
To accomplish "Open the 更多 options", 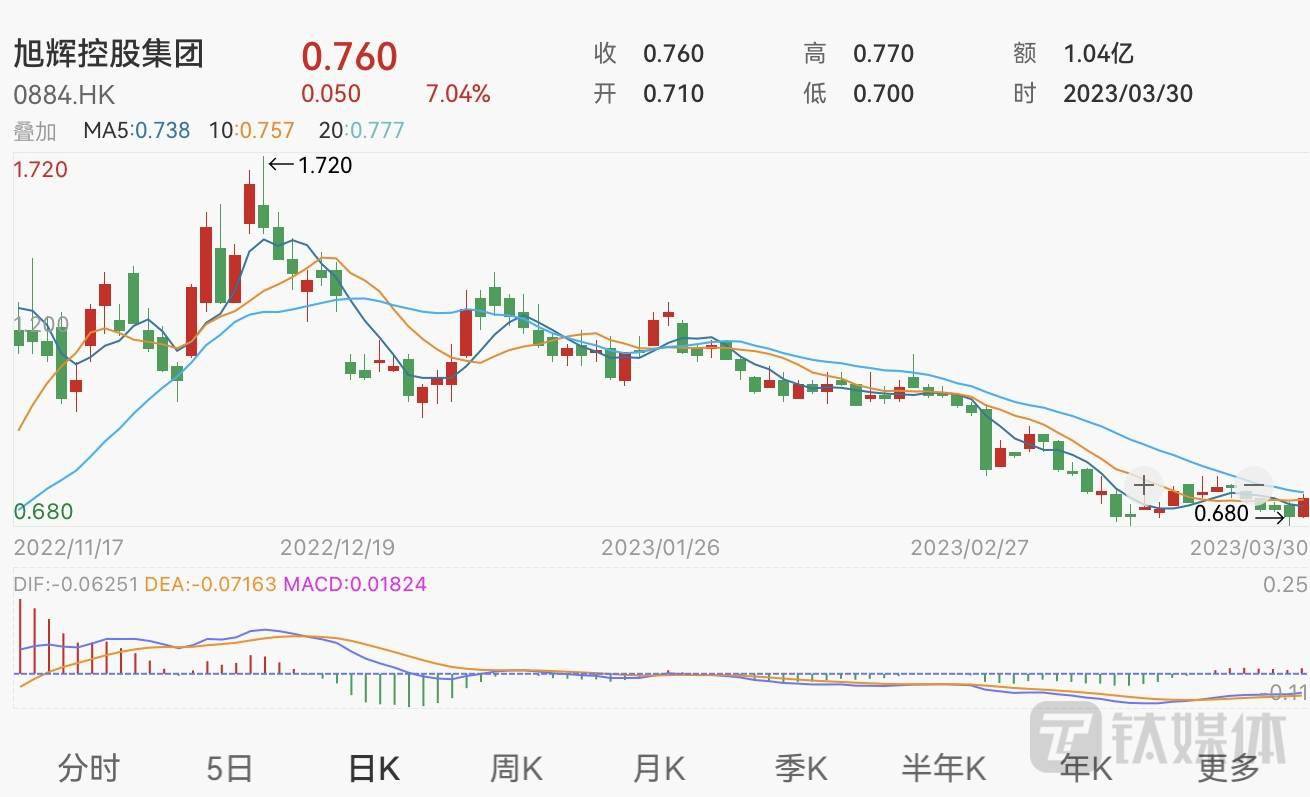I will pyautogui.click(x=1229, y=768).
